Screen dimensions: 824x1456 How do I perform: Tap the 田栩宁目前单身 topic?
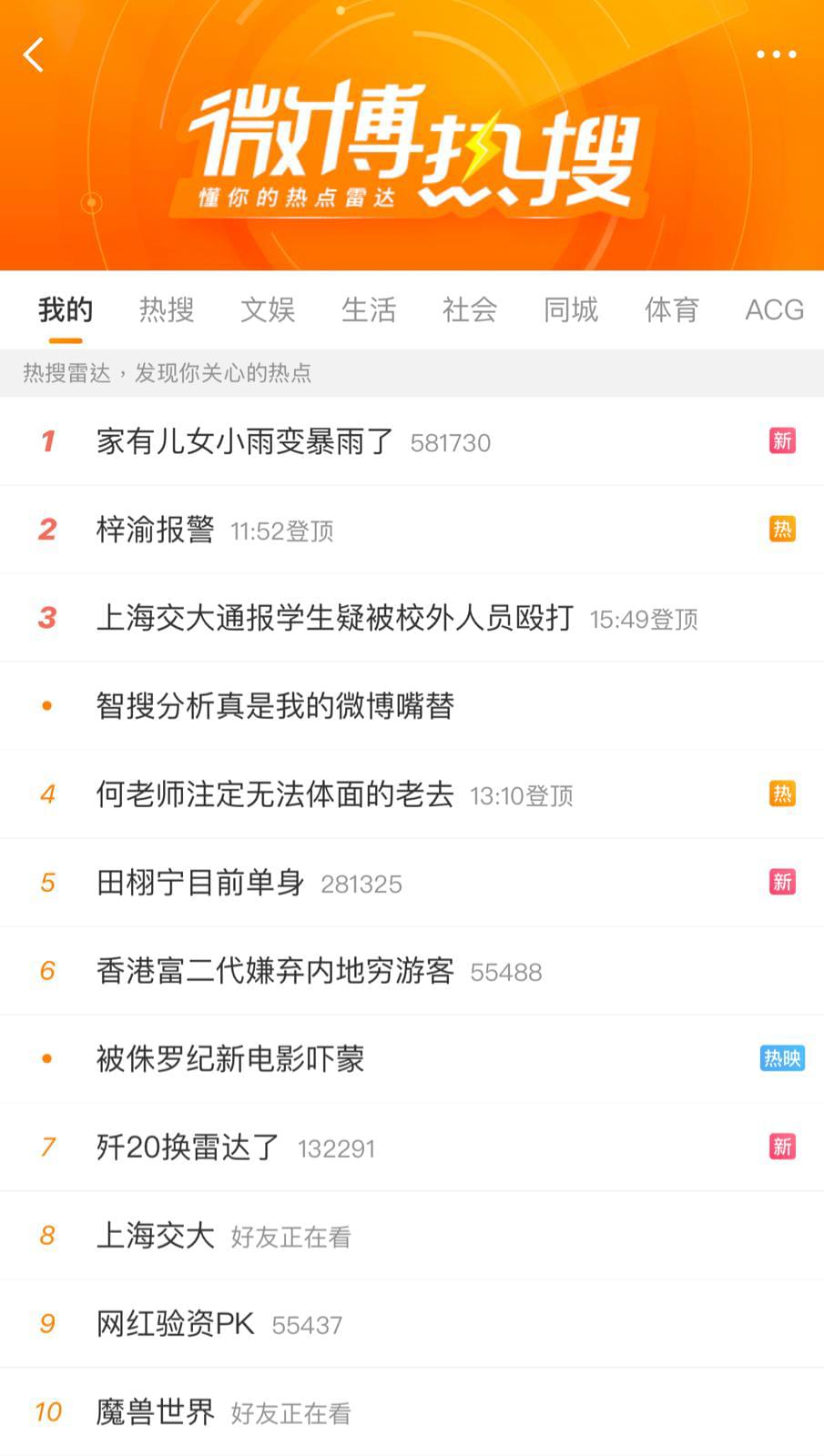click(412, 883)
